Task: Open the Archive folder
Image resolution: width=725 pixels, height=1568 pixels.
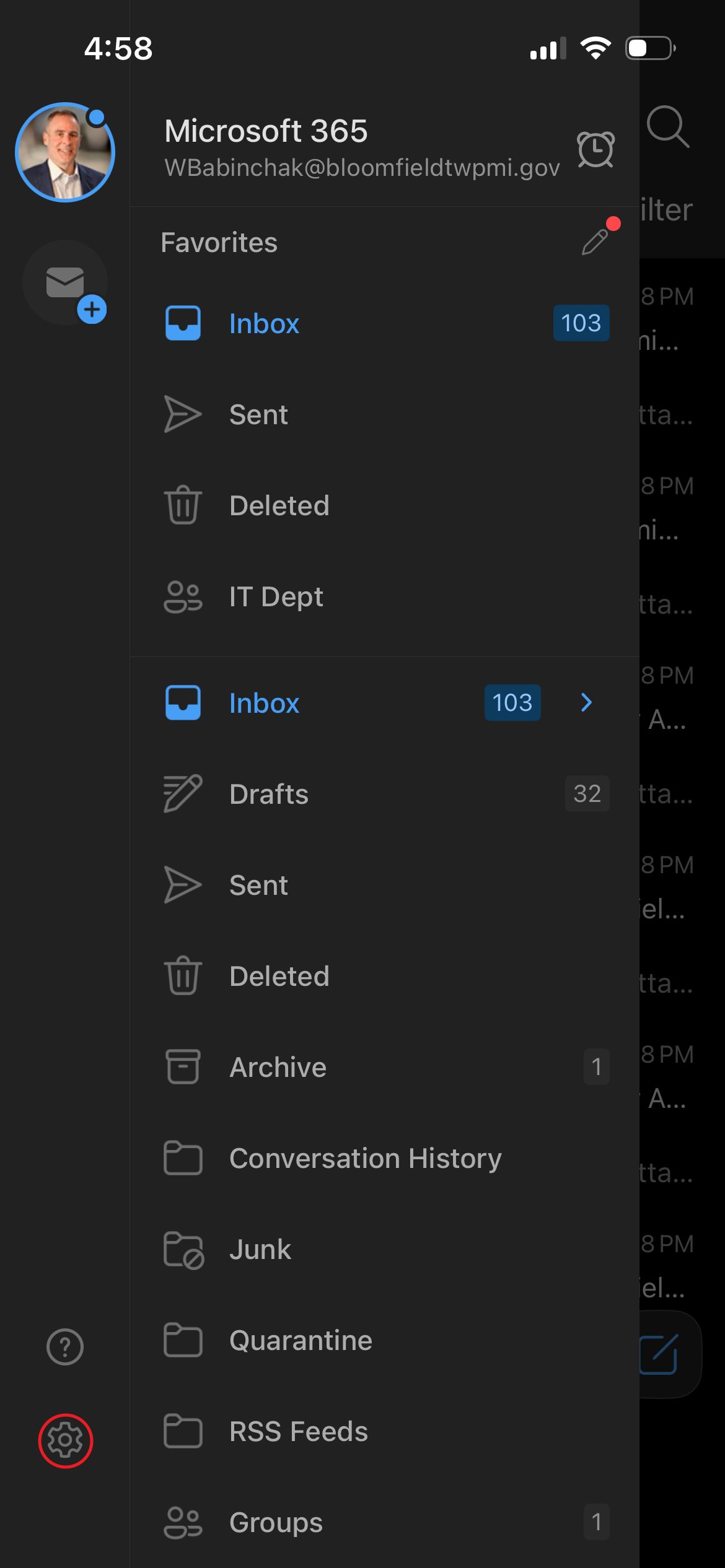Action: click(385, 1067)
